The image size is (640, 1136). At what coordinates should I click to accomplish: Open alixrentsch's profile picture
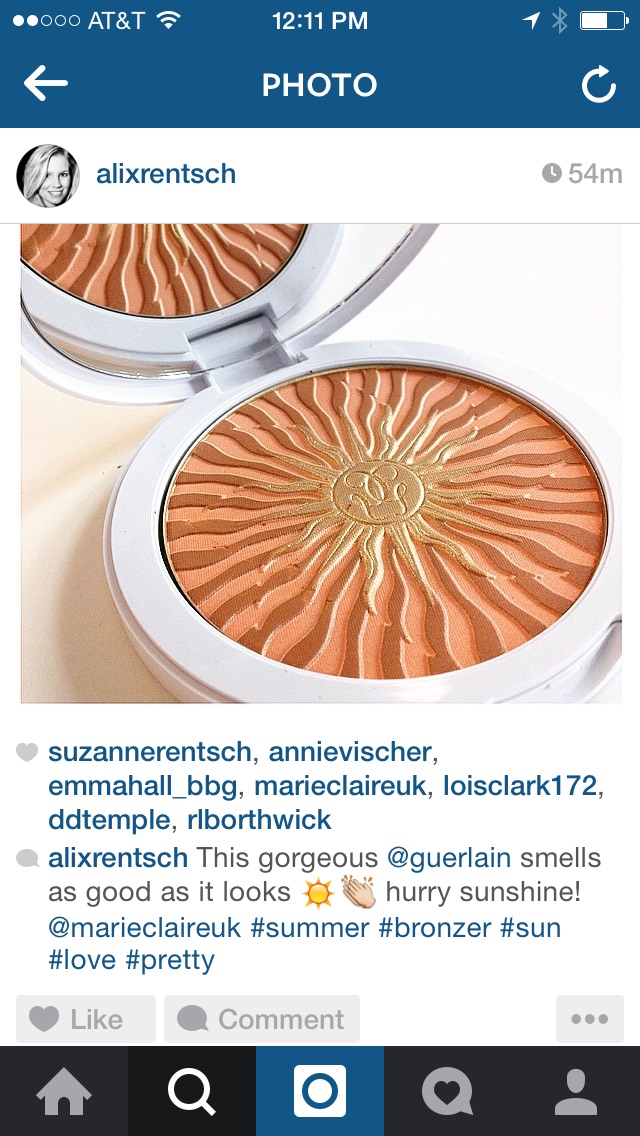(48, 175)
